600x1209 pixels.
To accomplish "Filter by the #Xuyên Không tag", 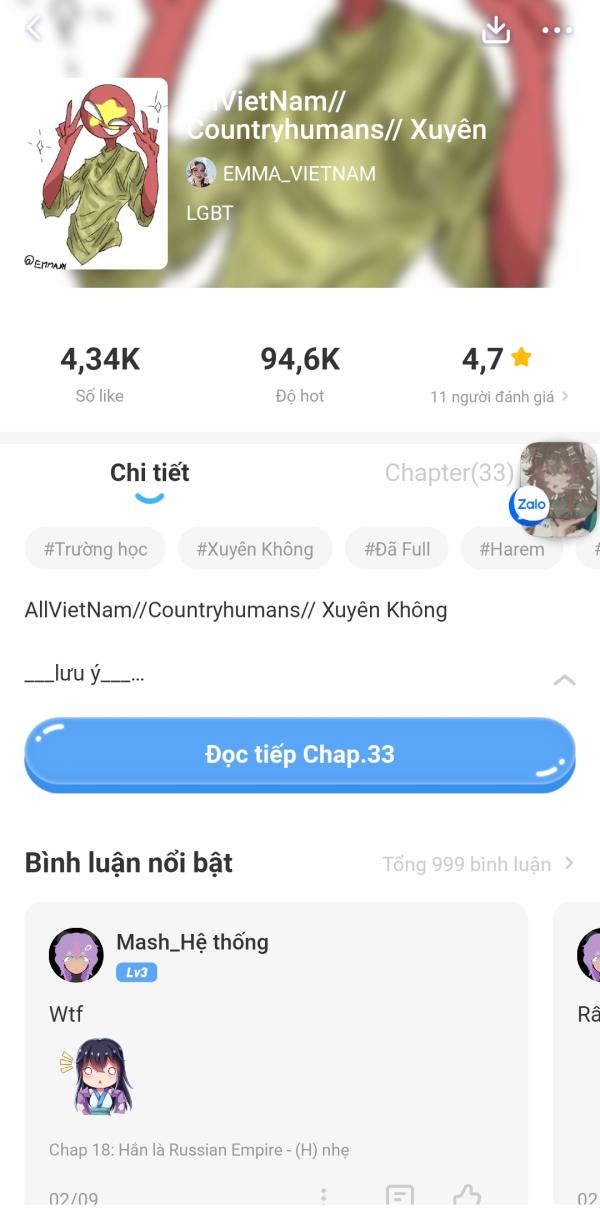I will [255, 549].
